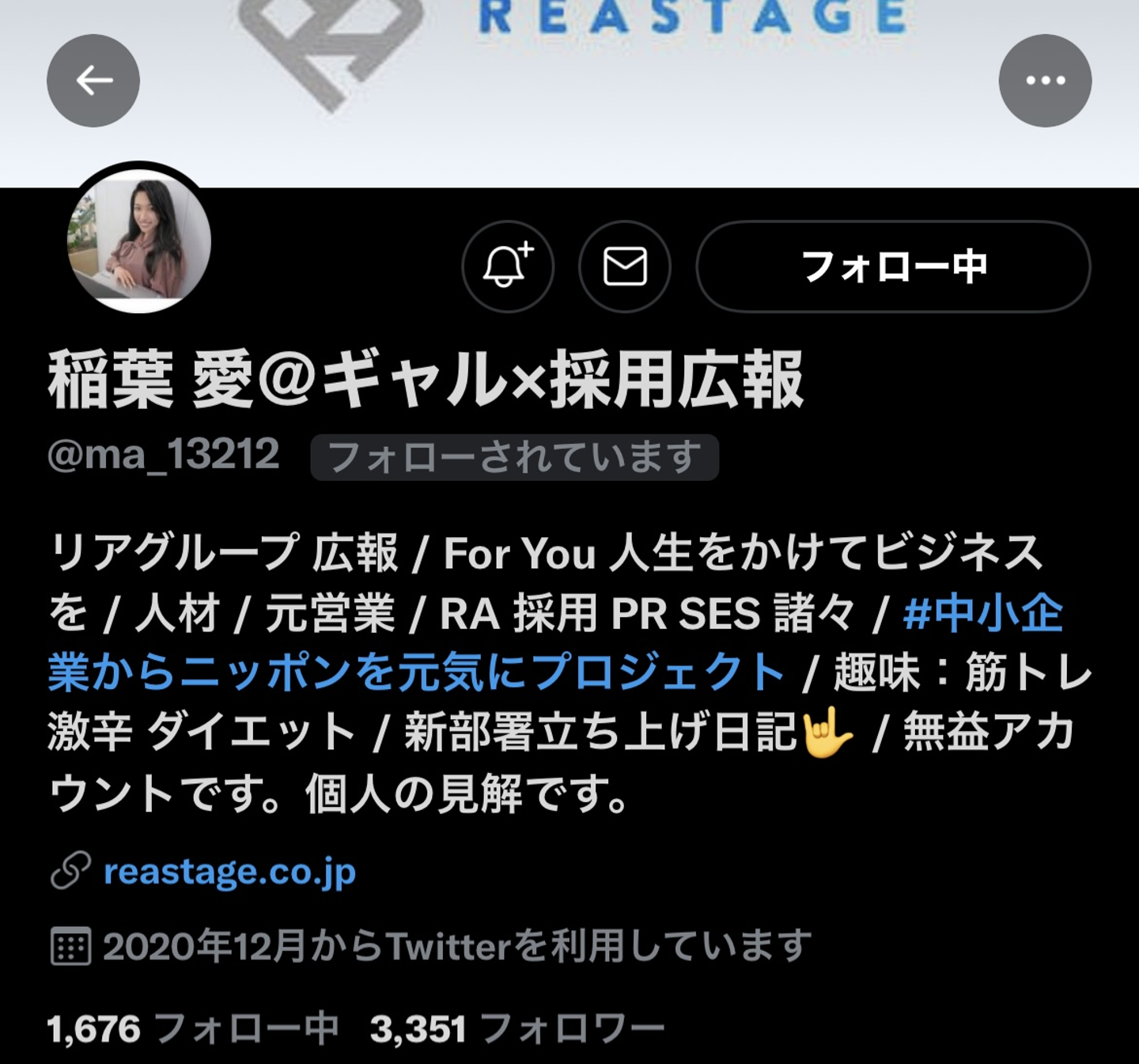Image resolution: width=1139 pixels, height=1064 pixels.
Task: Open the profile photo
Action: (x=139, y=240)
